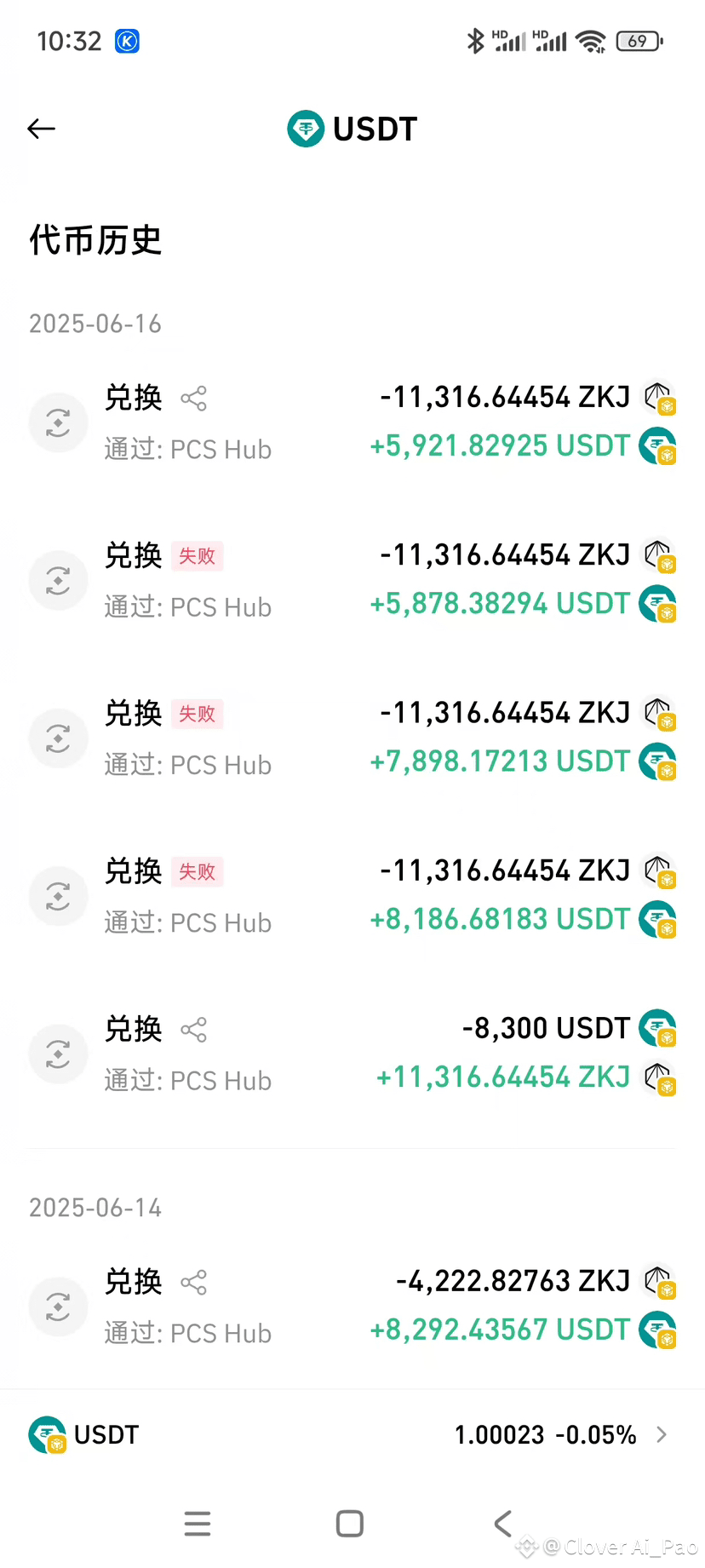The height and width of the screenshot is (1568, 705).
Task: Open the swap receiving +8,292.43567 USDT
Action: click(352, 1307)
